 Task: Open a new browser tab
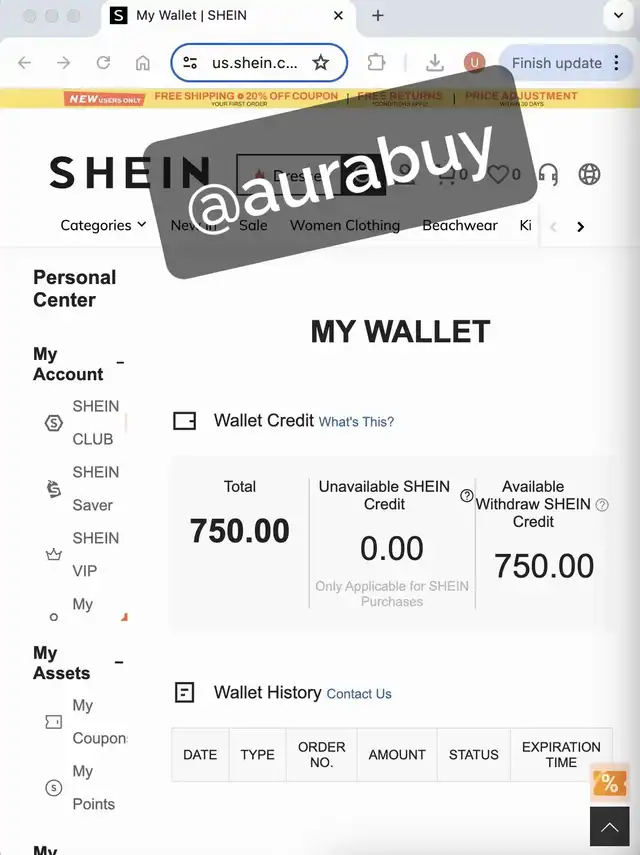(x=377, y=16)
